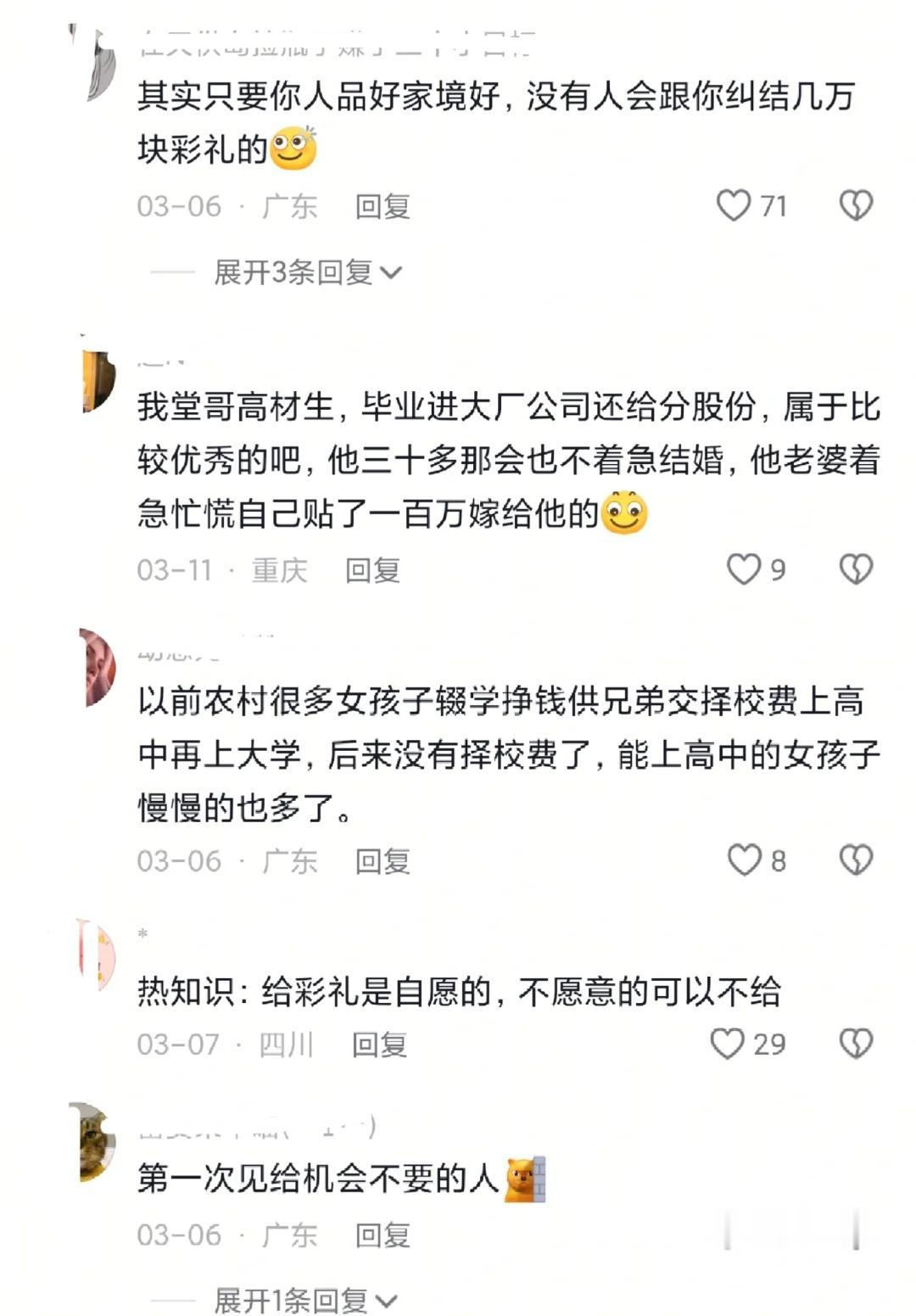Like the 热知识 comment showing 29 likes
Image resolution: width=916 pixels, height=1316 pixels.
pyautogui.click(x=729, y=1045)
